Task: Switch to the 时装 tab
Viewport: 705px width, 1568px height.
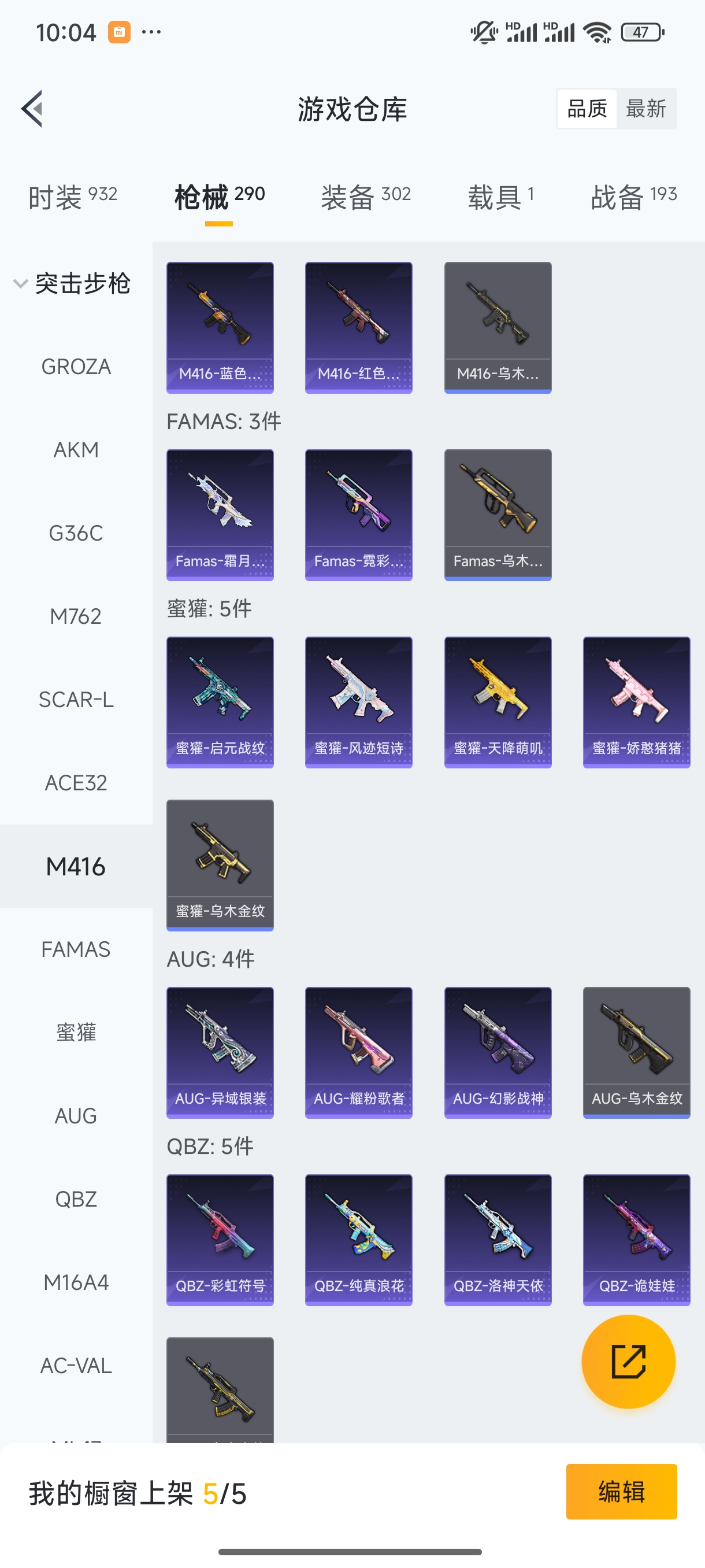Action: click(x=72, y=197)
